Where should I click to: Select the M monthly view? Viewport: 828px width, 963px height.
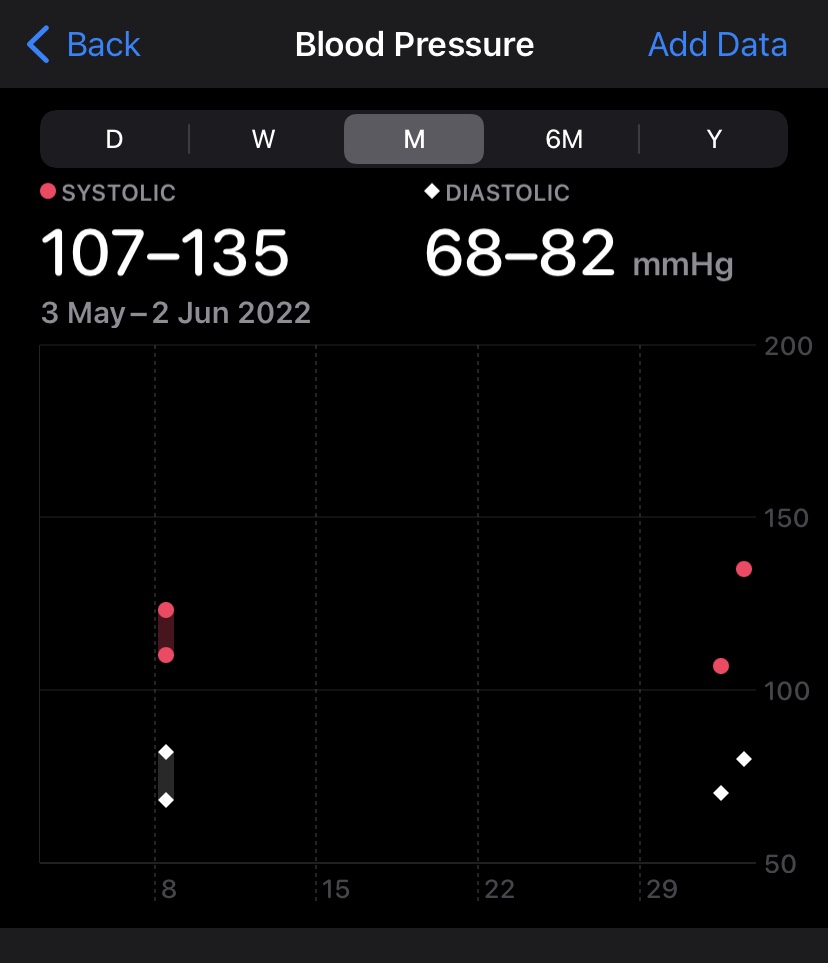(414, 139)
